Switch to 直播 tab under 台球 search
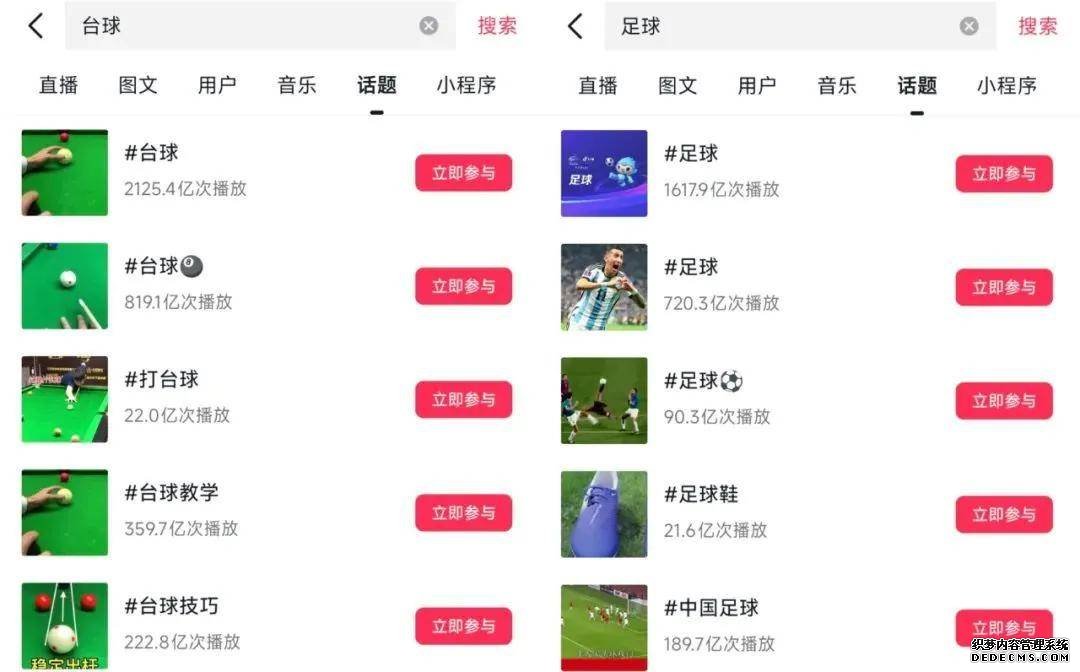 coord(58,86)
